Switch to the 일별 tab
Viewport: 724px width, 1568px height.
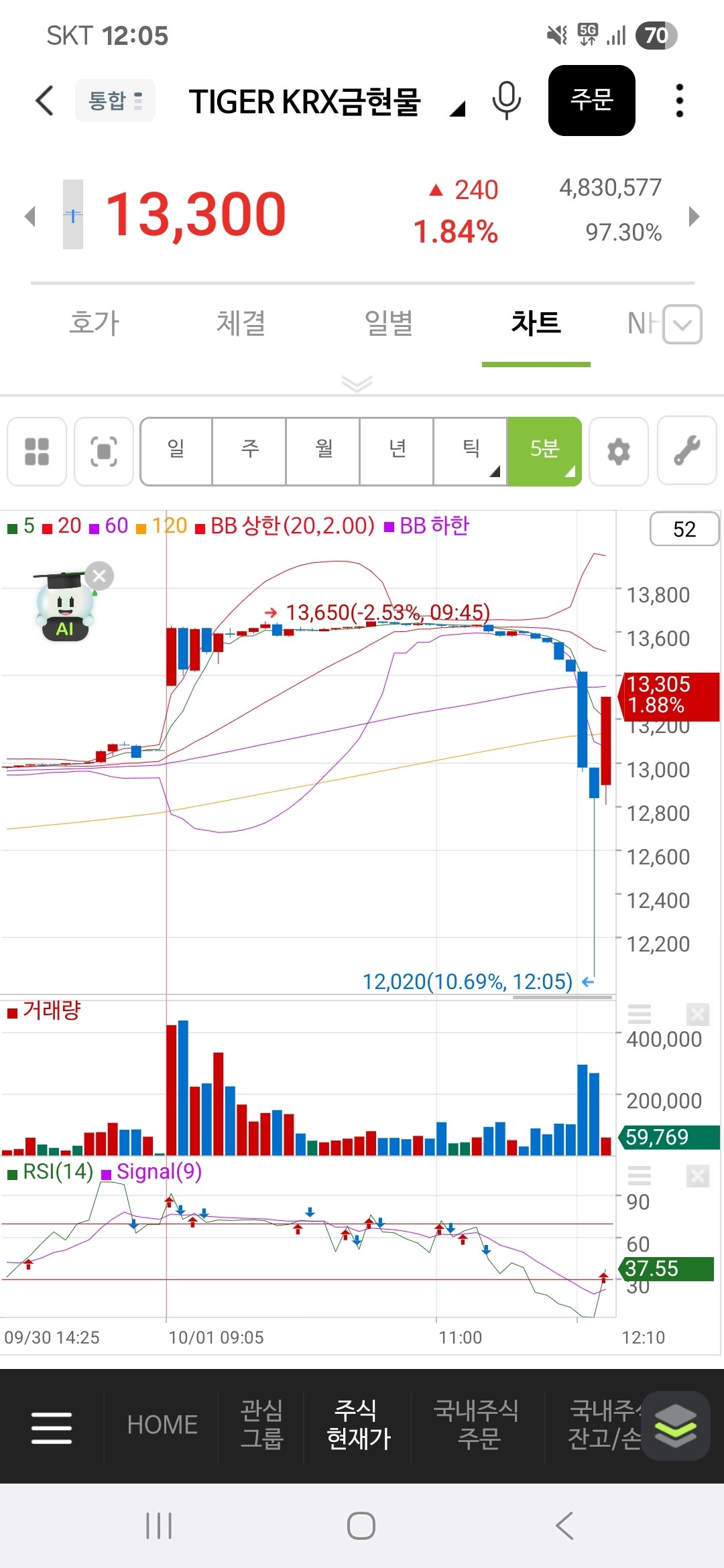click(388, 323)
